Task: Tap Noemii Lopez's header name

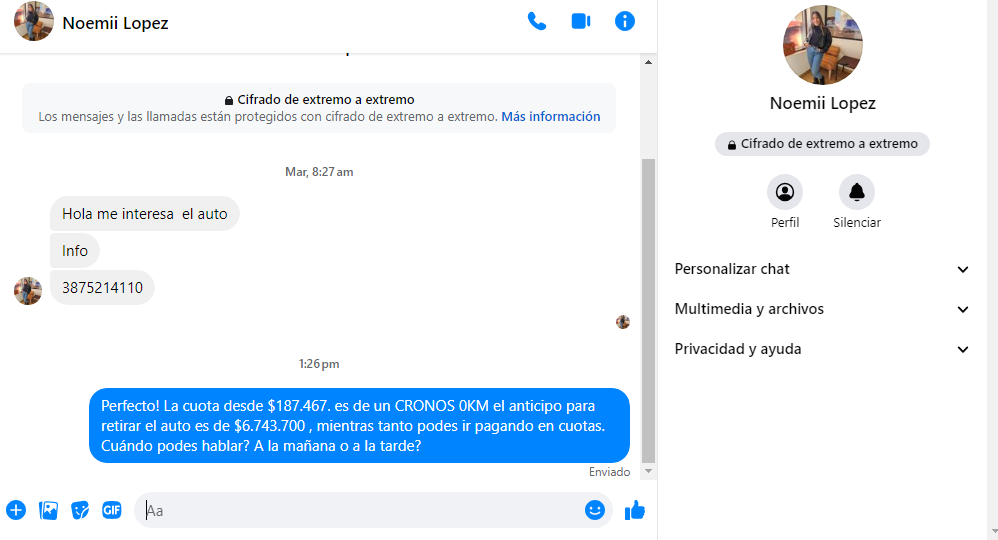Action: [115, 23]
